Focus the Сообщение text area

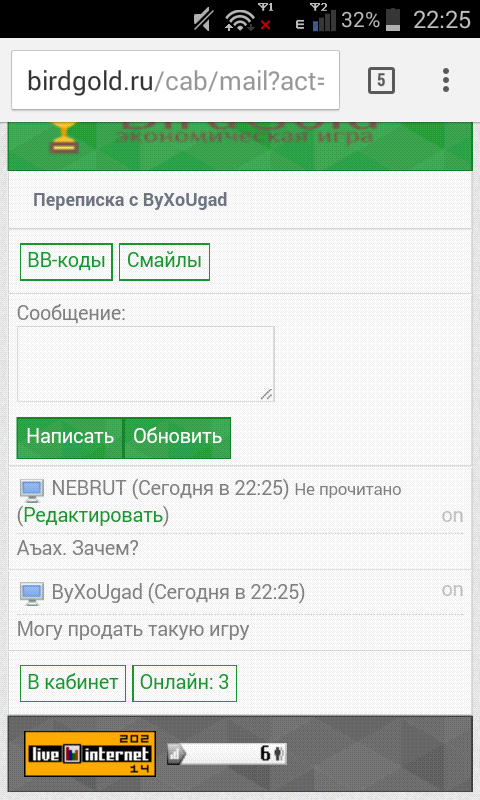[145, 364]
